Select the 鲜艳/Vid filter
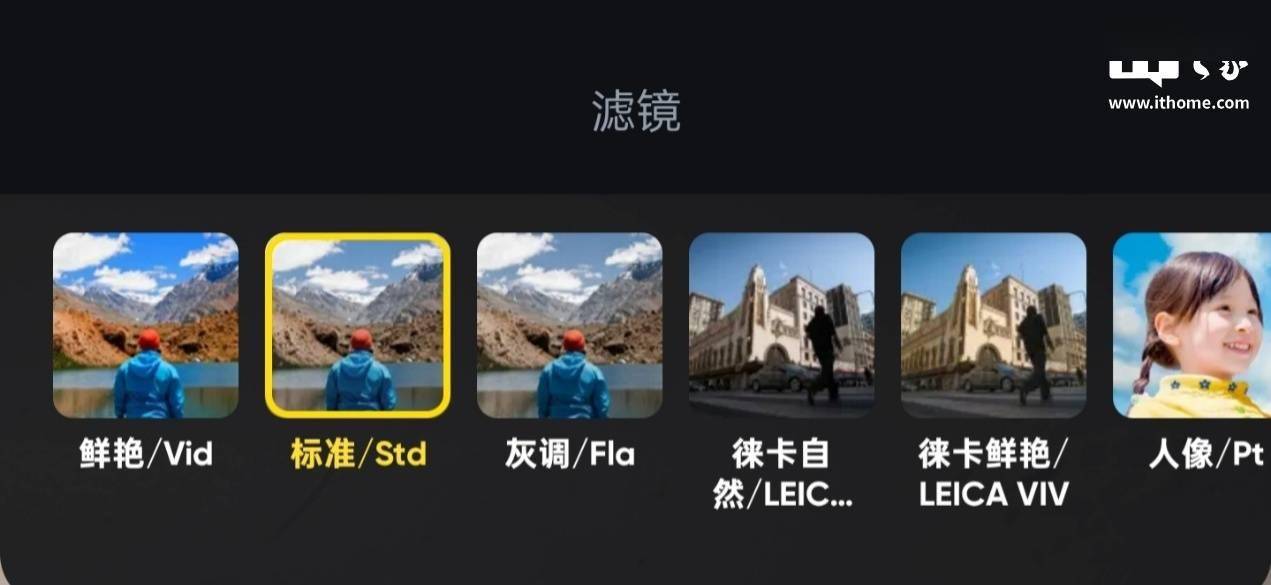The width and height of the screenshot is (1271, 585). pos(146,325)
